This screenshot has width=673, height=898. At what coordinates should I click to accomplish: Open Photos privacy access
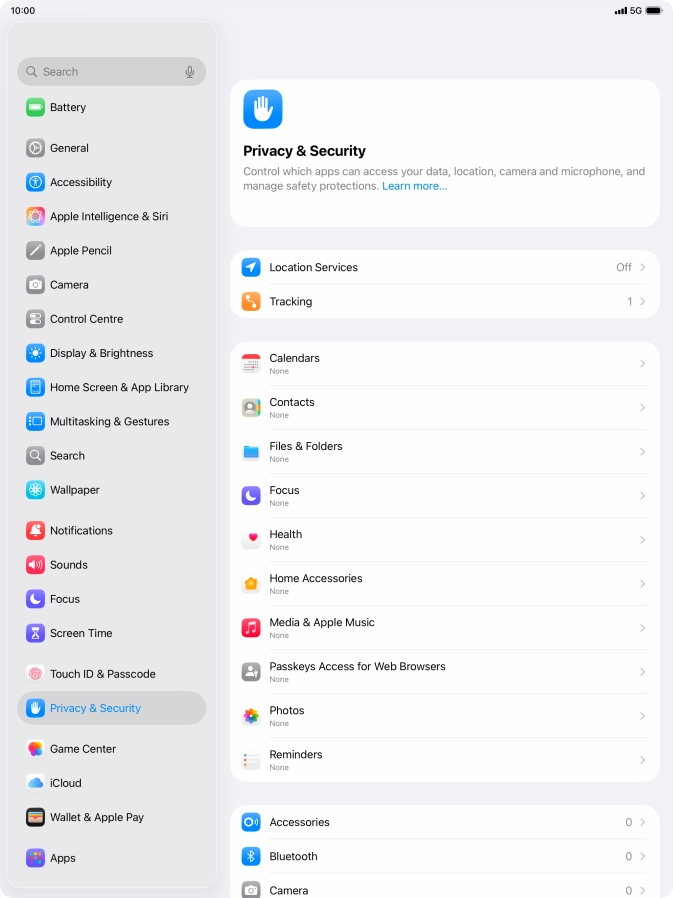pyautogui.click(x=444, y=716)
